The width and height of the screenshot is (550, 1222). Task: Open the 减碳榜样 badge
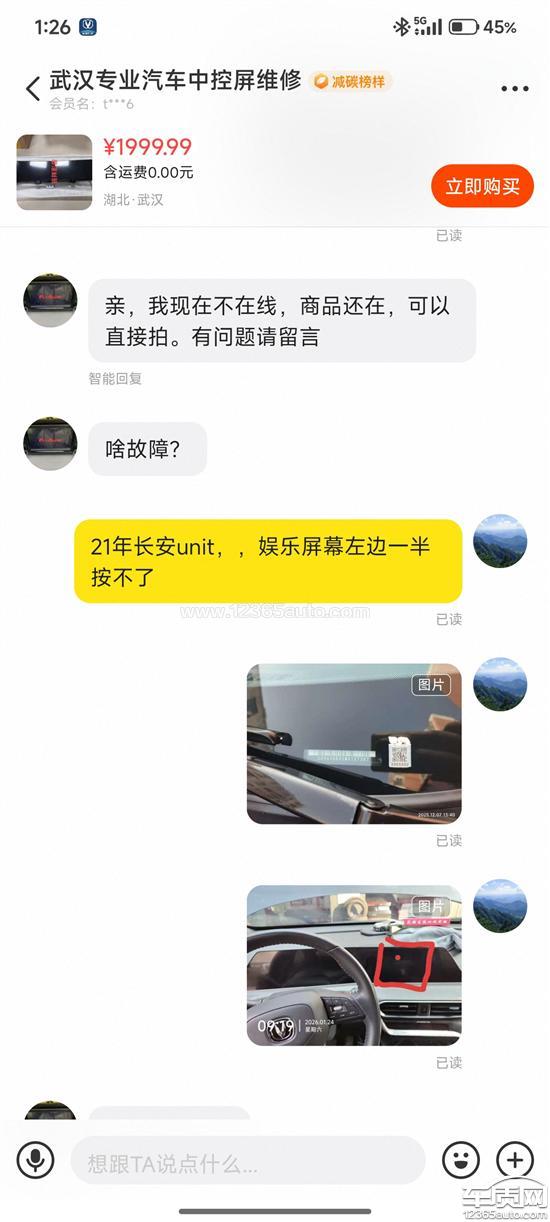pyautogui.click(x=350, y=82)
